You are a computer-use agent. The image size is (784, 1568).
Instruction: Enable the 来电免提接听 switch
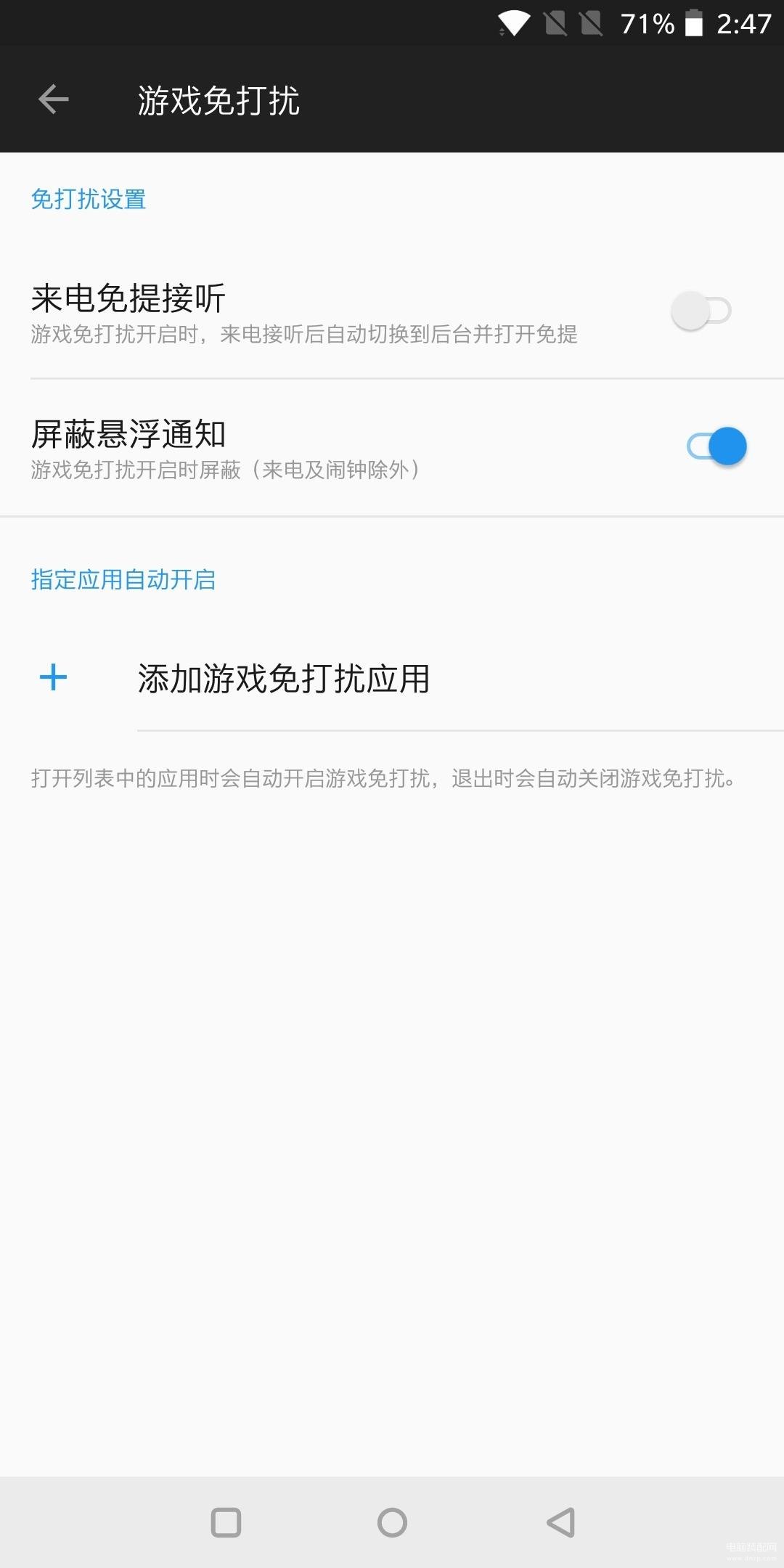pos(701,311)
